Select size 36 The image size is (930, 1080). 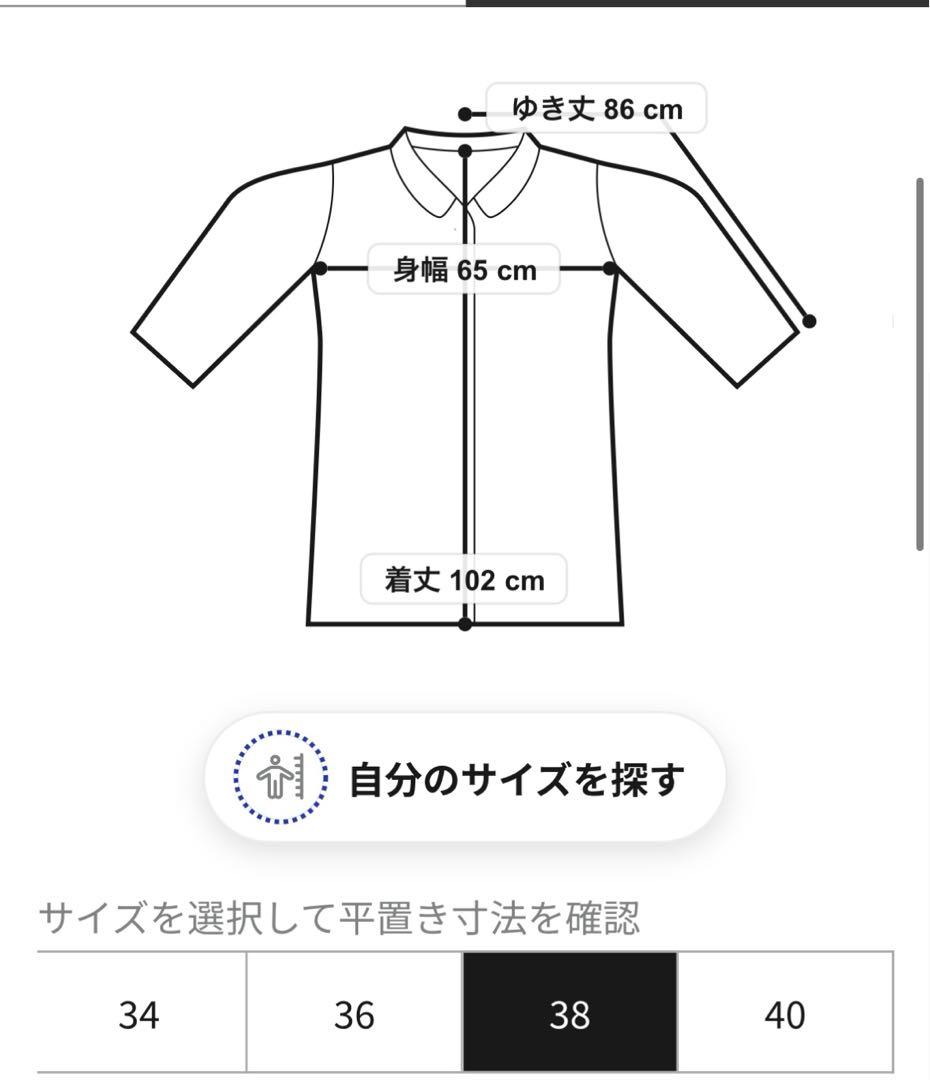[x=350, y=1014]
